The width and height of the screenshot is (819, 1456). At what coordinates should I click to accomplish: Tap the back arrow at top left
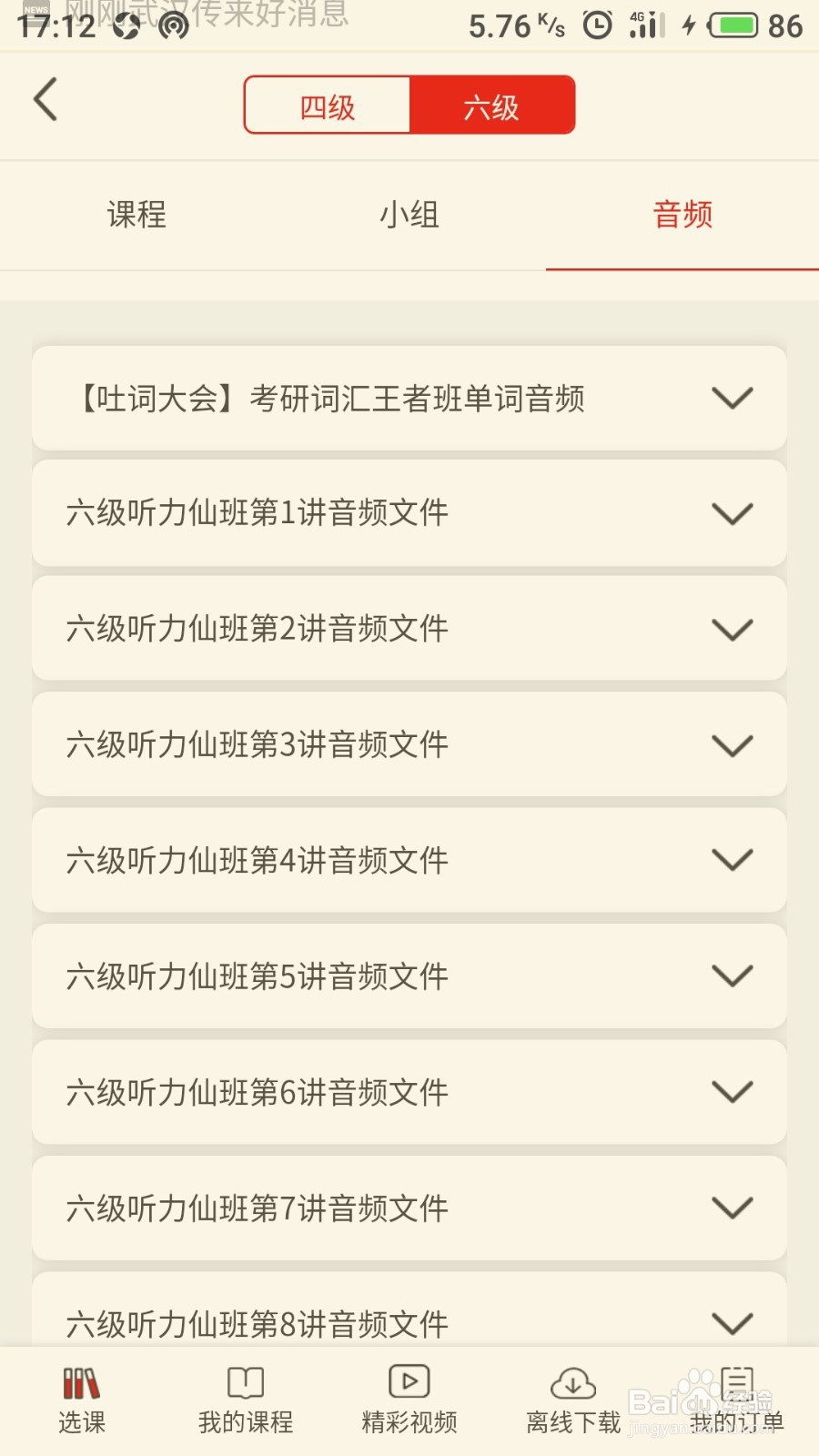[45, 102]
